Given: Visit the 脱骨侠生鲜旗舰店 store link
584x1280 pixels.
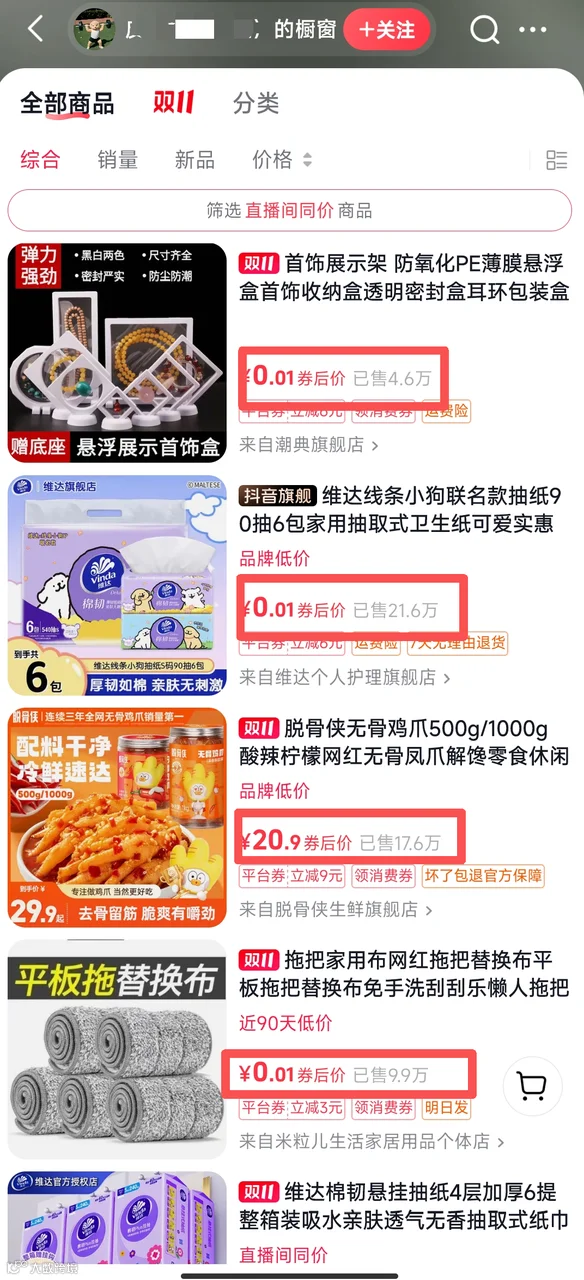Looking at the screenshot, I should pyautogui.click(x=336, y=909).
